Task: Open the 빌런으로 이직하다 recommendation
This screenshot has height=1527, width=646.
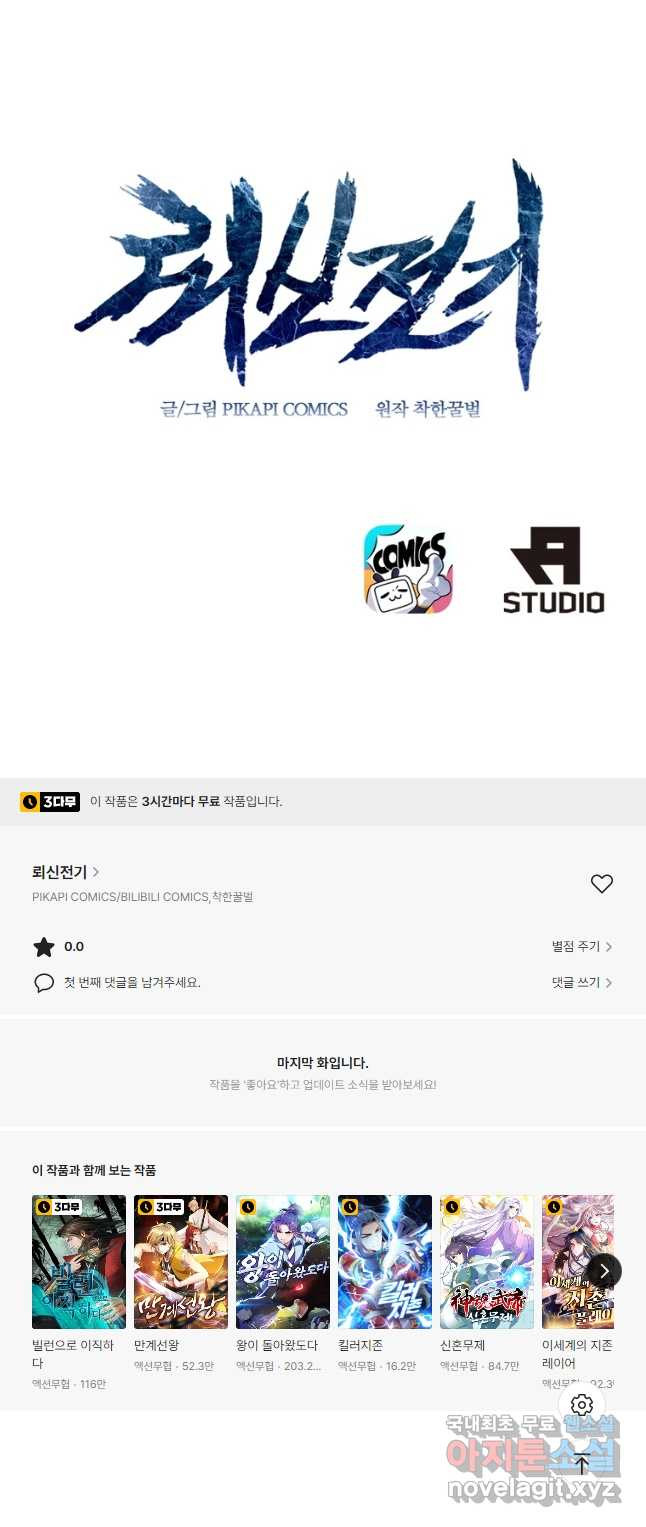Action: click(79, 1262)
